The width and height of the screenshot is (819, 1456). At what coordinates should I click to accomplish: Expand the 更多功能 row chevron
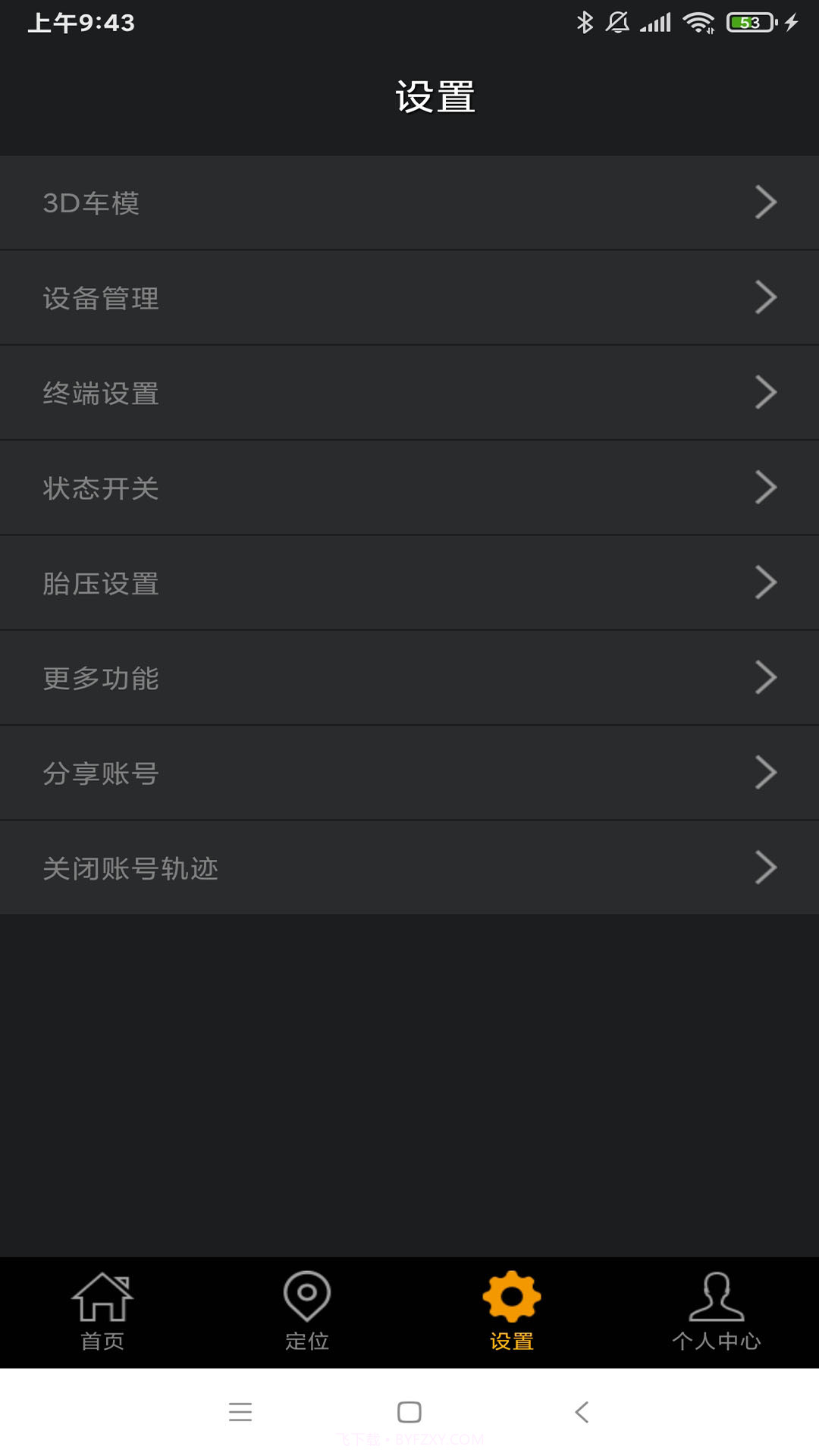[766, 677]
